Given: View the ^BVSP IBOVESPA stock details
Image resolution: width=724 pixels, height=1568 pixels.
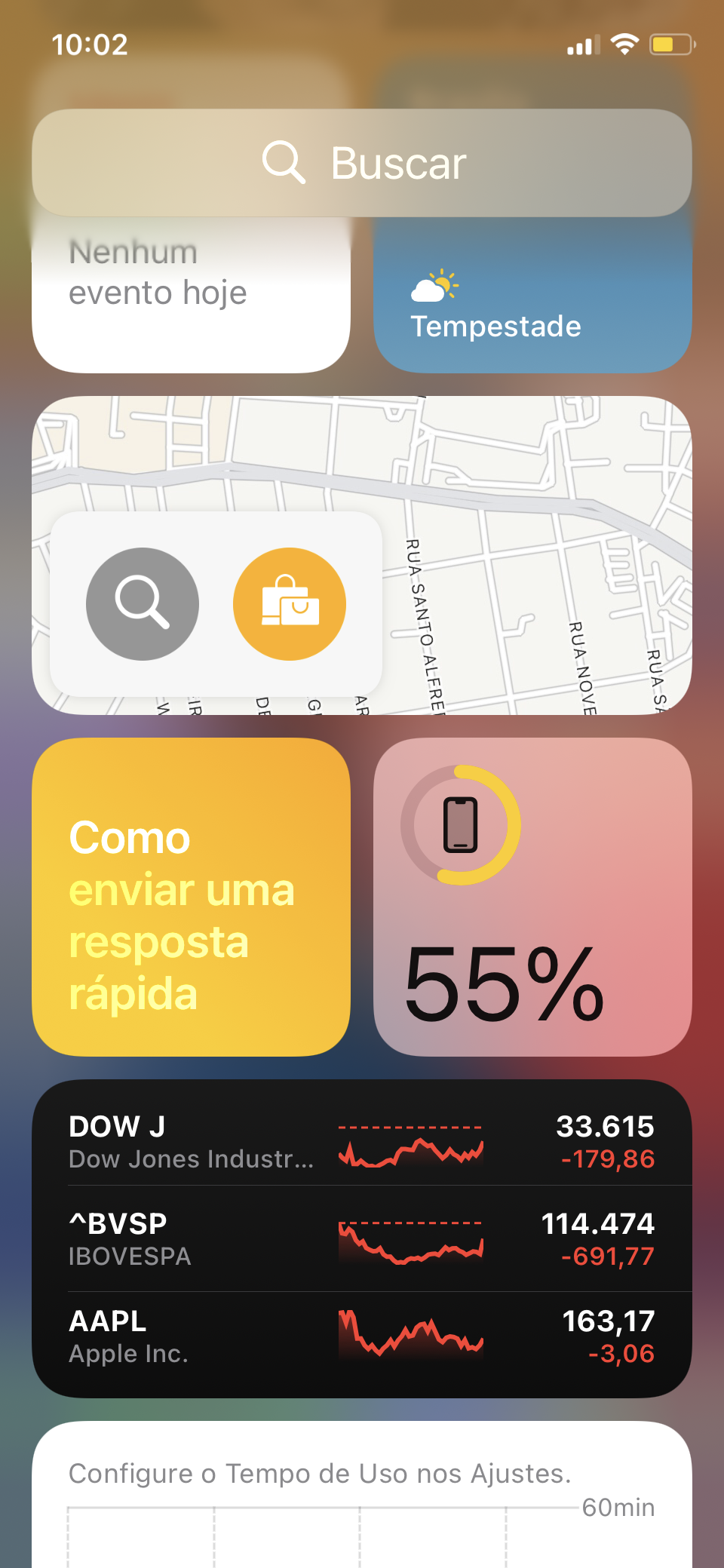Looking at the screenshot, I should [x=362, y=1238].
